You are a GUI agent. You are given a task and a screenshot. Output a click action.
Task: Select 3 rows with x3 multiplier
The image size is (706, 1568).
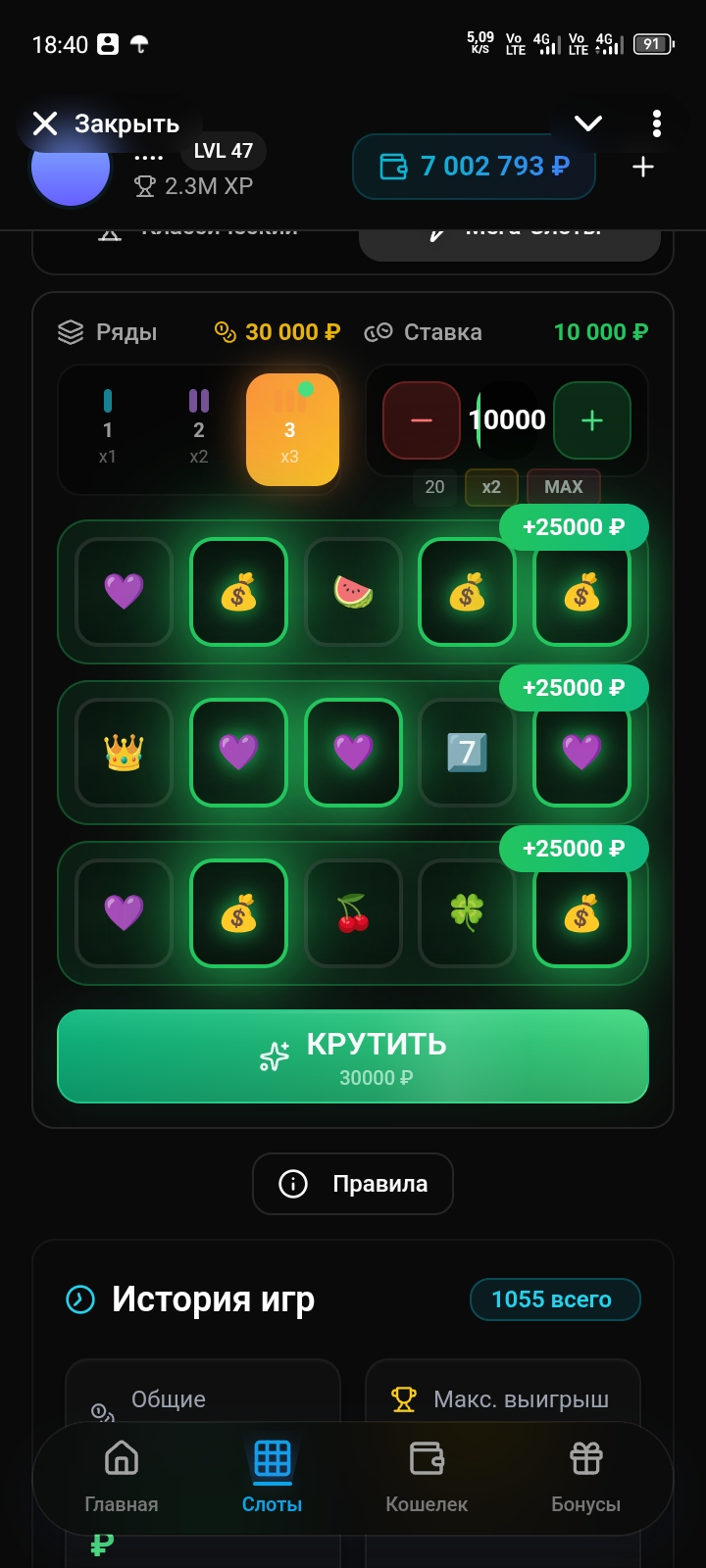(291, 429)
